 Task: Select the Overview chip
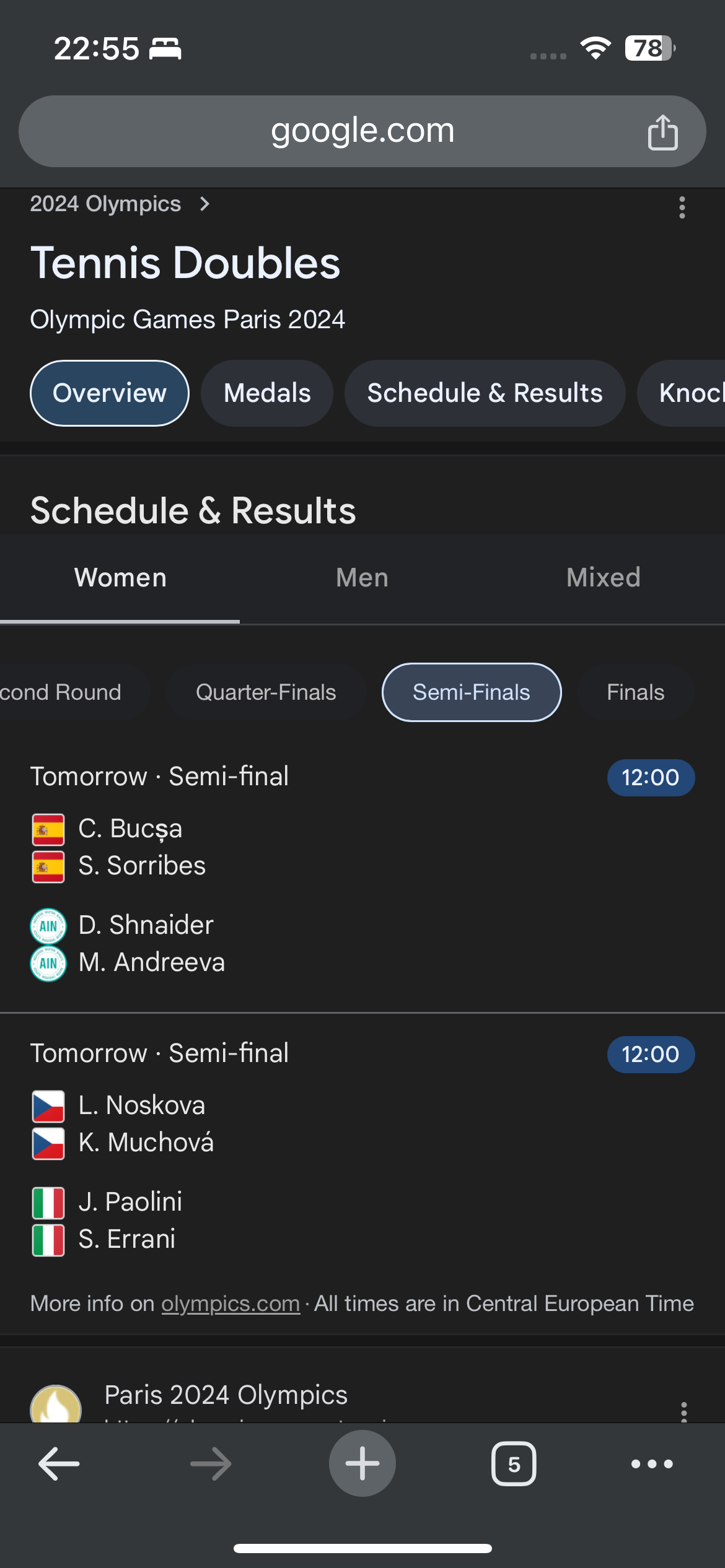(x=110, y=393)
